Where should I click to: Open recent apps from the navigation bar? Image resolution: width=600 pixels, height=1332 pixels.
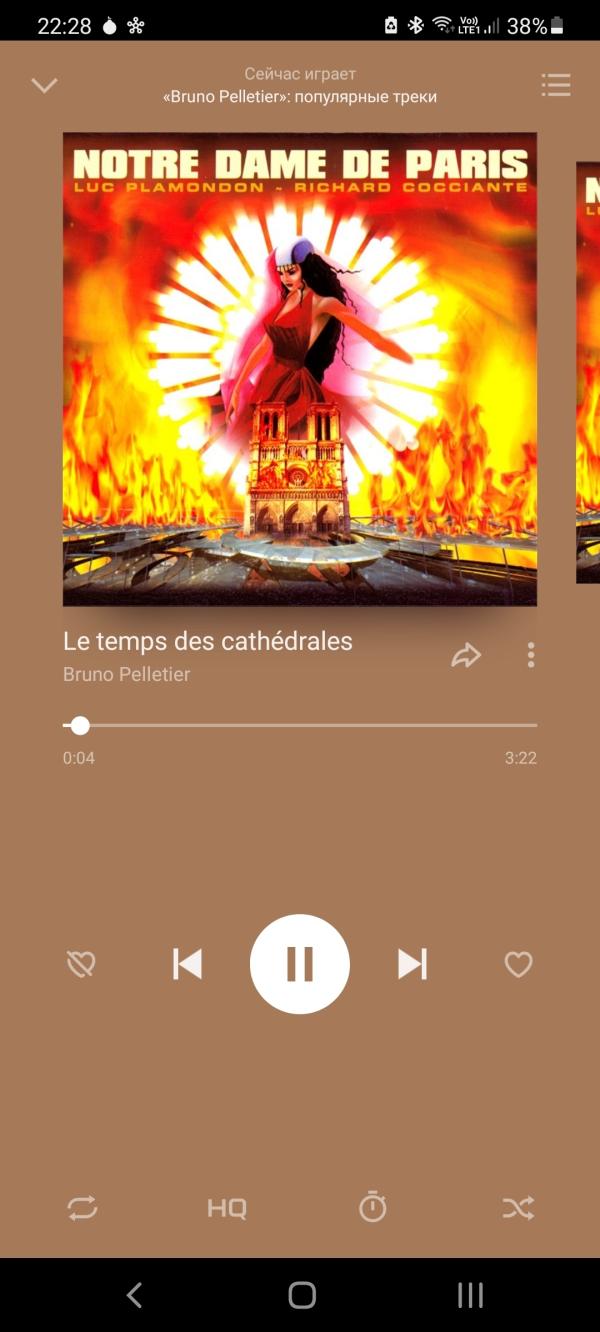pyautogui.click(x=470, y=1295)
